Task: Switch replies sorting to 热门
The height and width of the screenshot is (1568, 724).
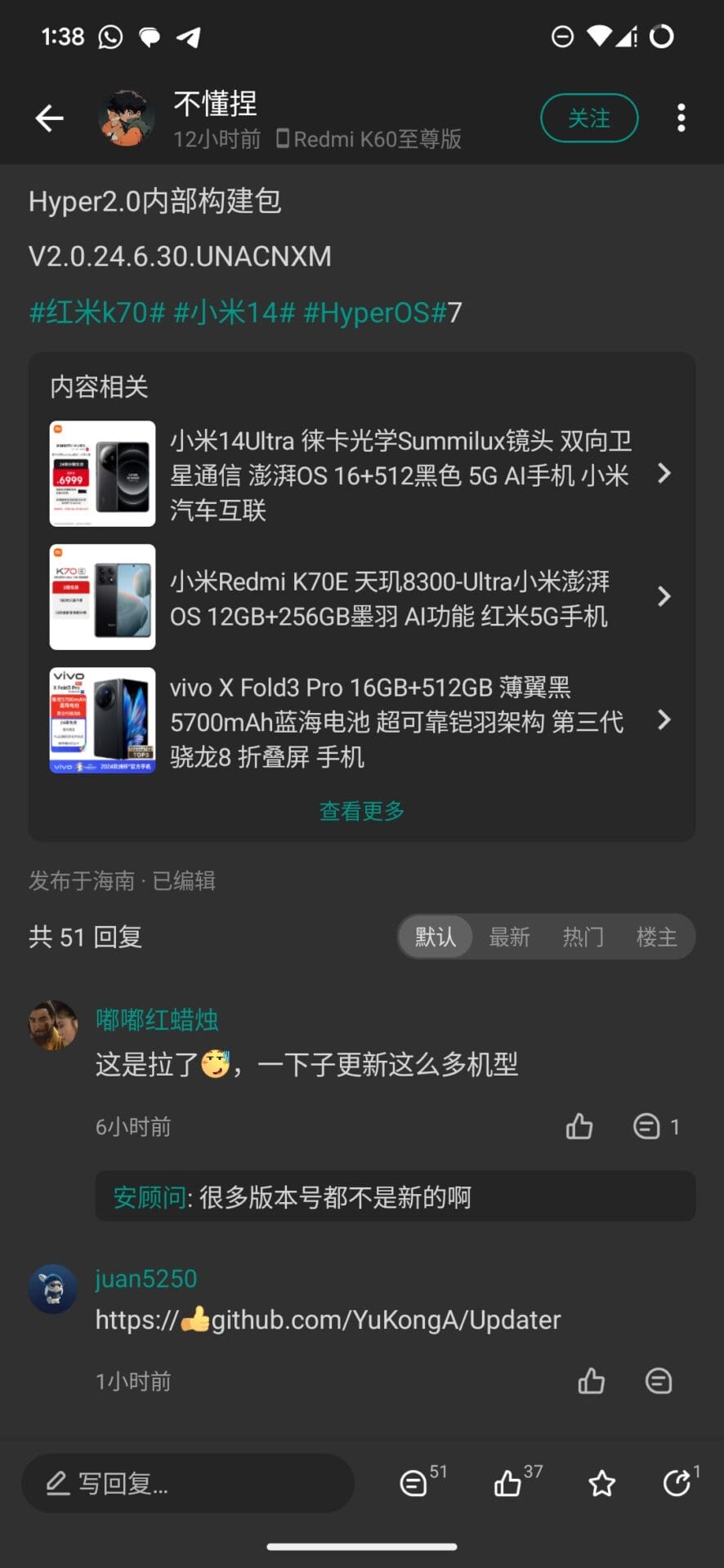Action: [x=583, y=937]
